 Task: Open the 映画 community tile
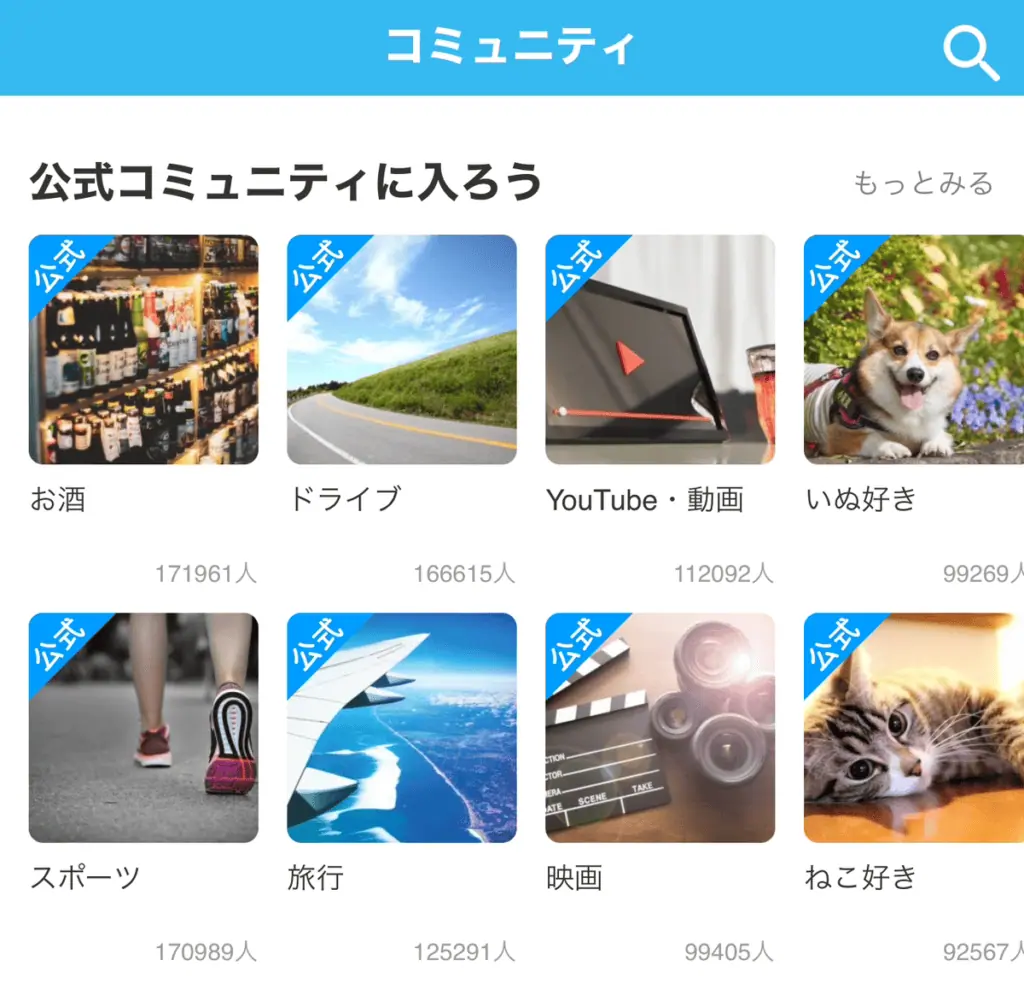(659, 728)
